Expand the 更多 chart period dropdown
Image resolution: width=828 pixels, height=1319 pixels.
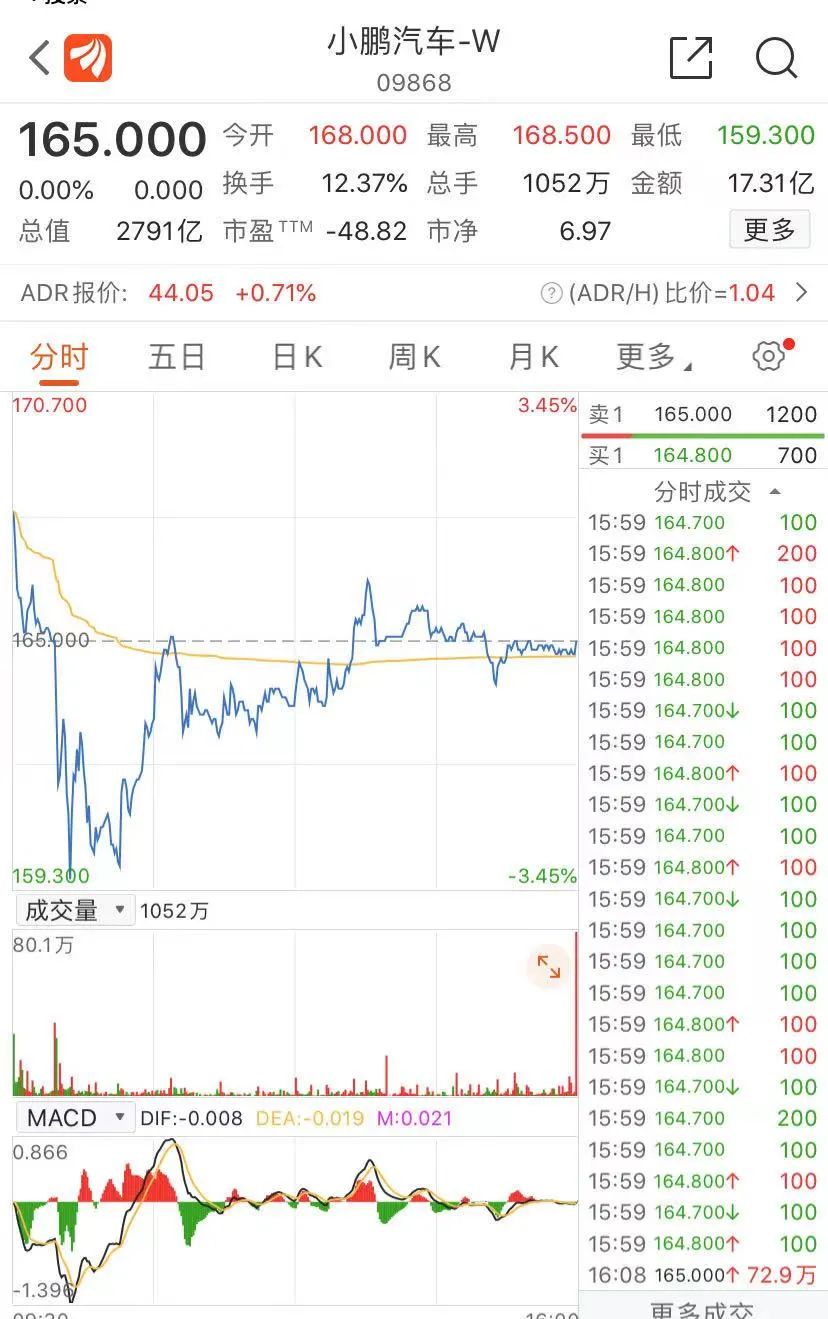pos(653,357)
